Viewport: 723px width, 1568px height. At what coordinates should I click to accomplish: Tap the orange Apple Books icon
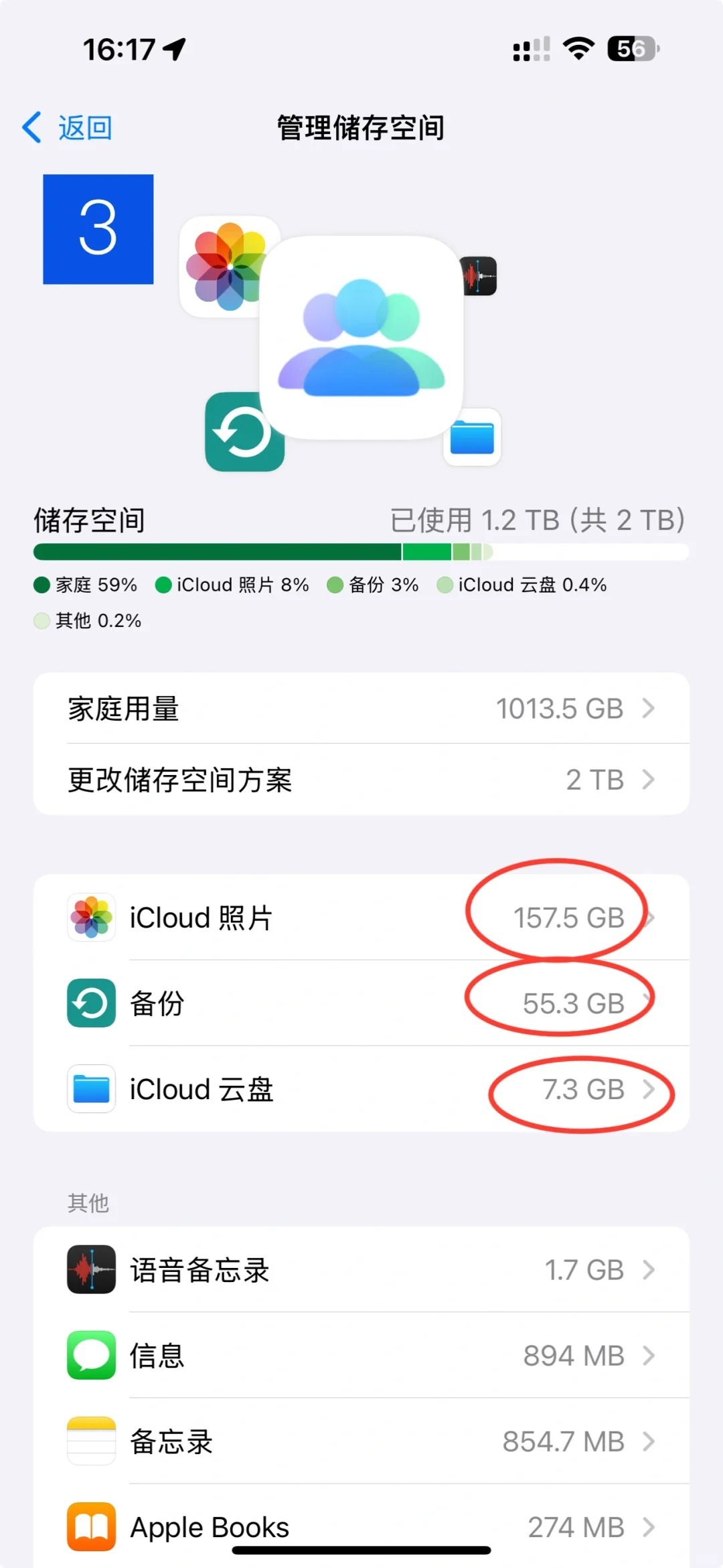[x=91, y=1527]
